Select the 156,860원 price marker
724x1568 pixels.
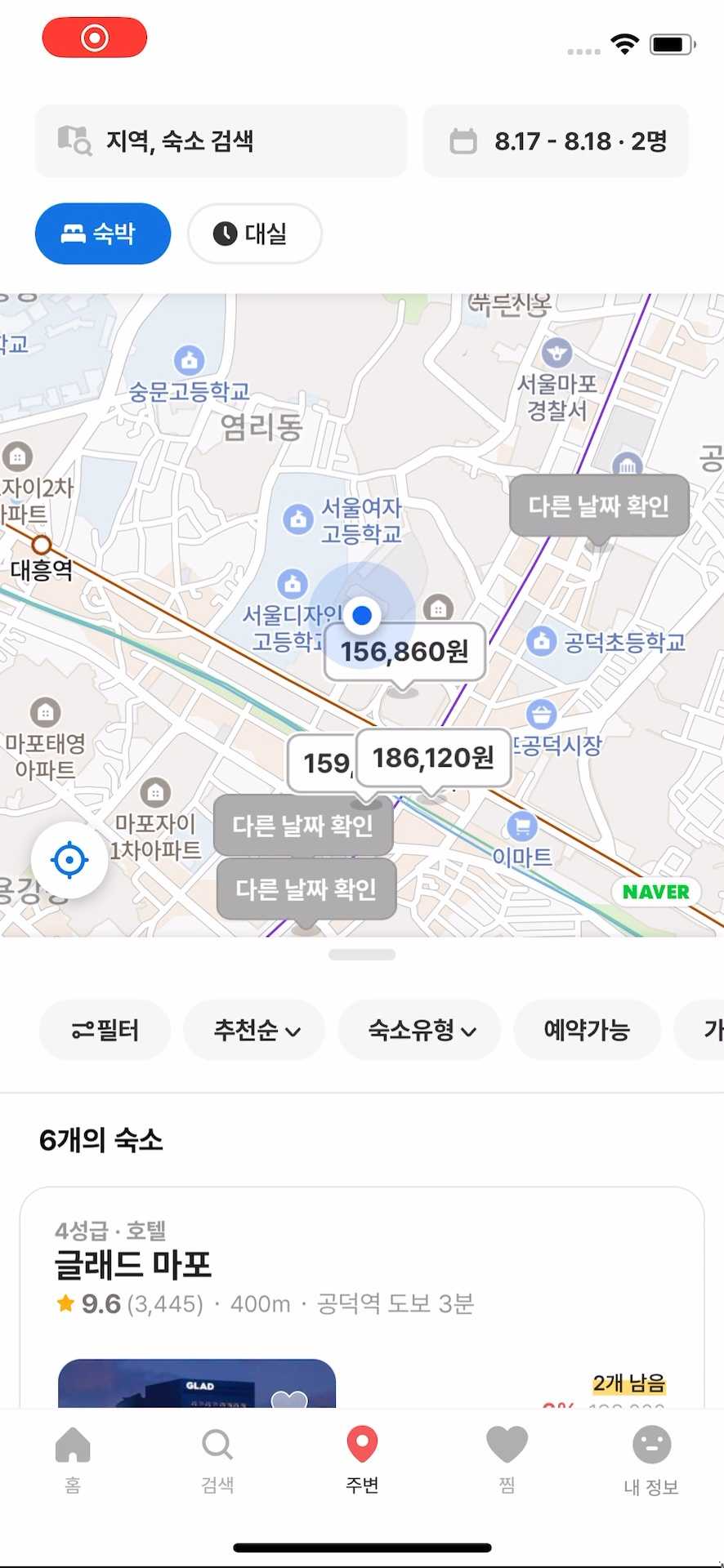click(404, 651)
